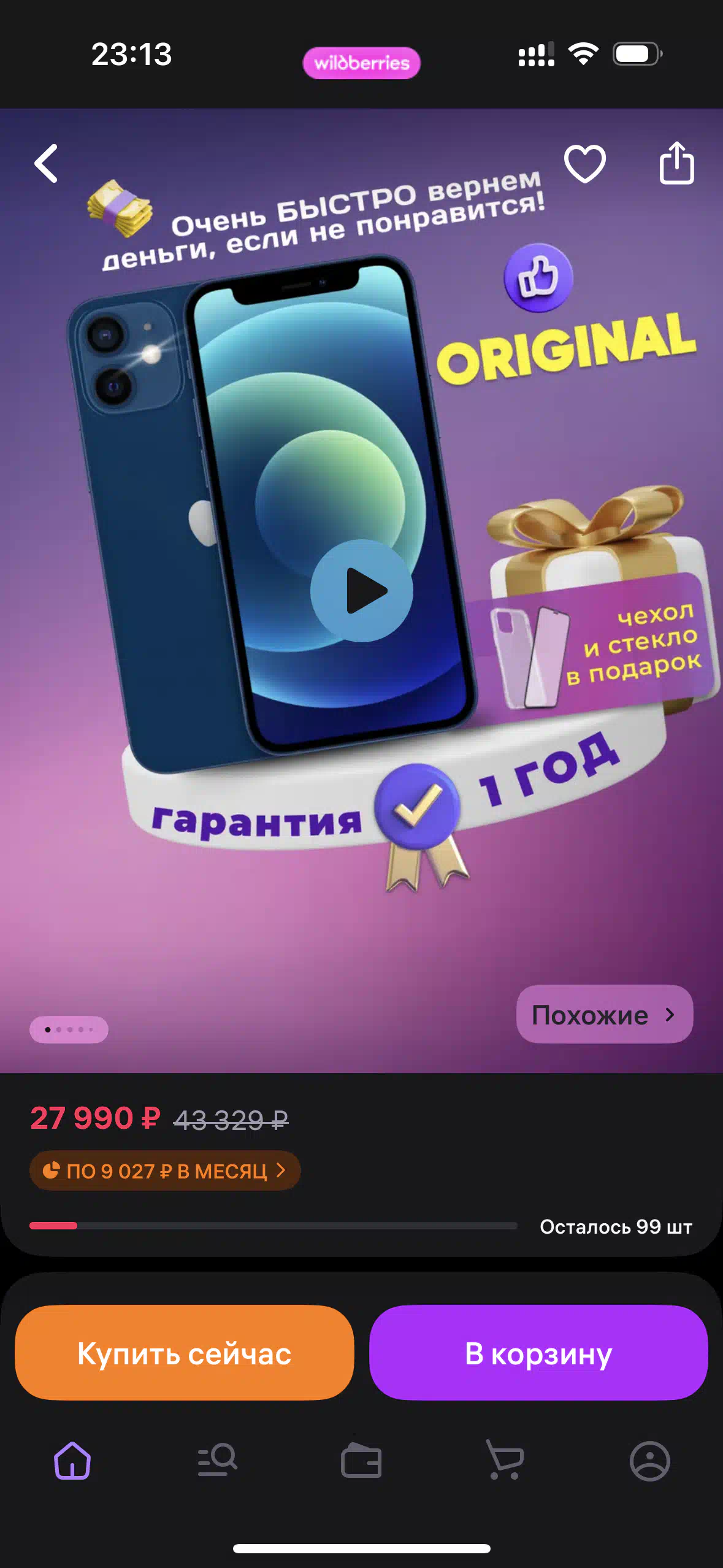
Task: Open the catalog search tab
Action: coord(217,1459)
